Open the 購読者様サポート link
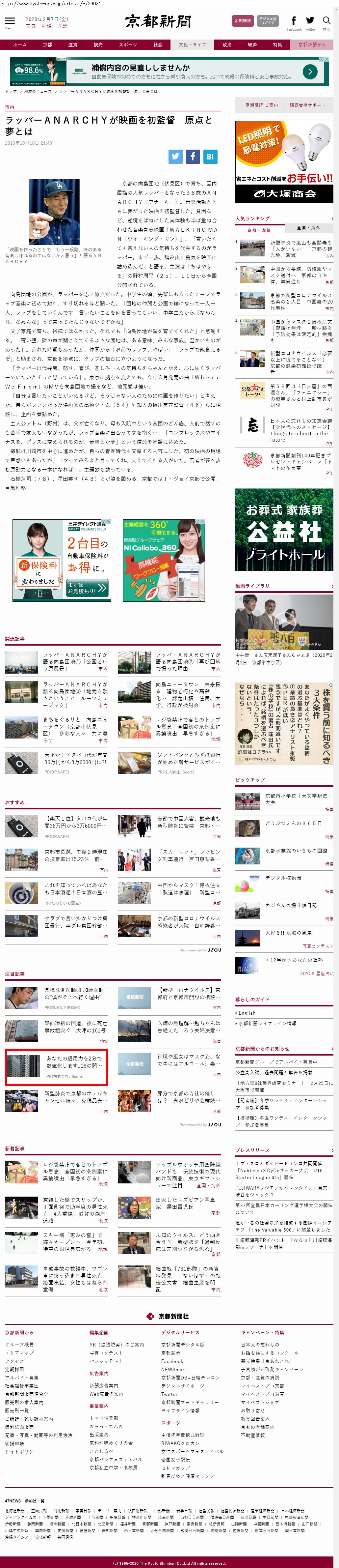The width and height of the screenshot is (339, 1568). click(307, 105)
